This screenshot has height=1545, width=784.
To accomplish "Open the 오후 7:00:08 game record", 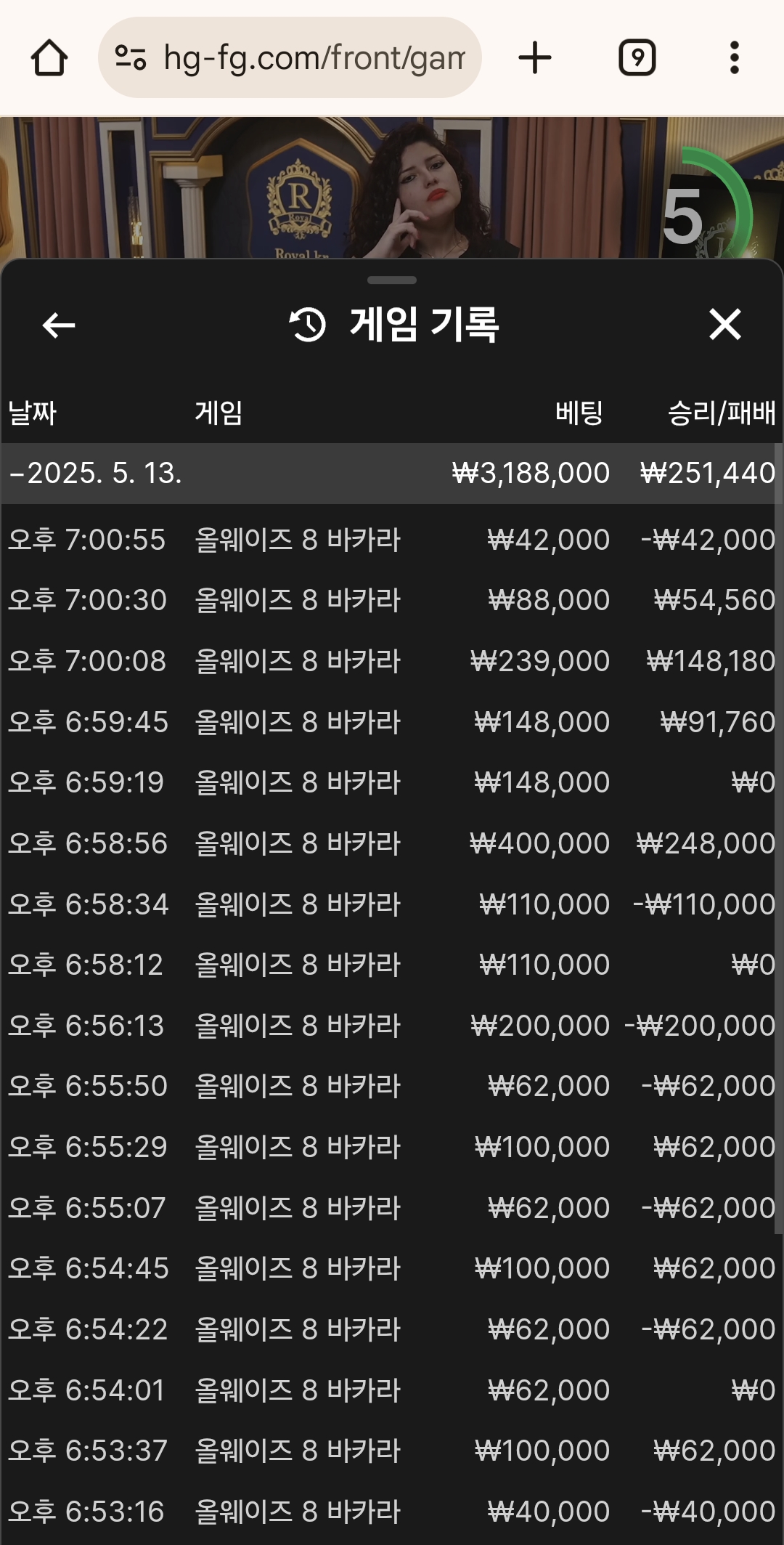I will [x=392, y=661].
